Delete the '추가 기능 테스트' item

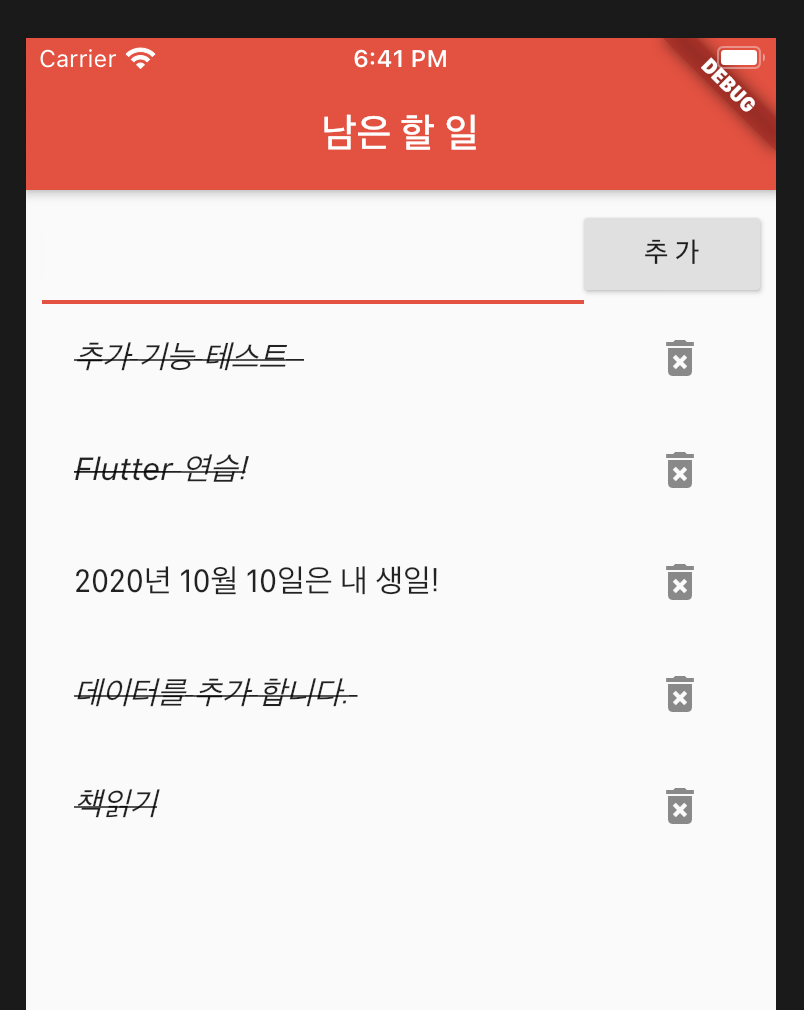680,358
